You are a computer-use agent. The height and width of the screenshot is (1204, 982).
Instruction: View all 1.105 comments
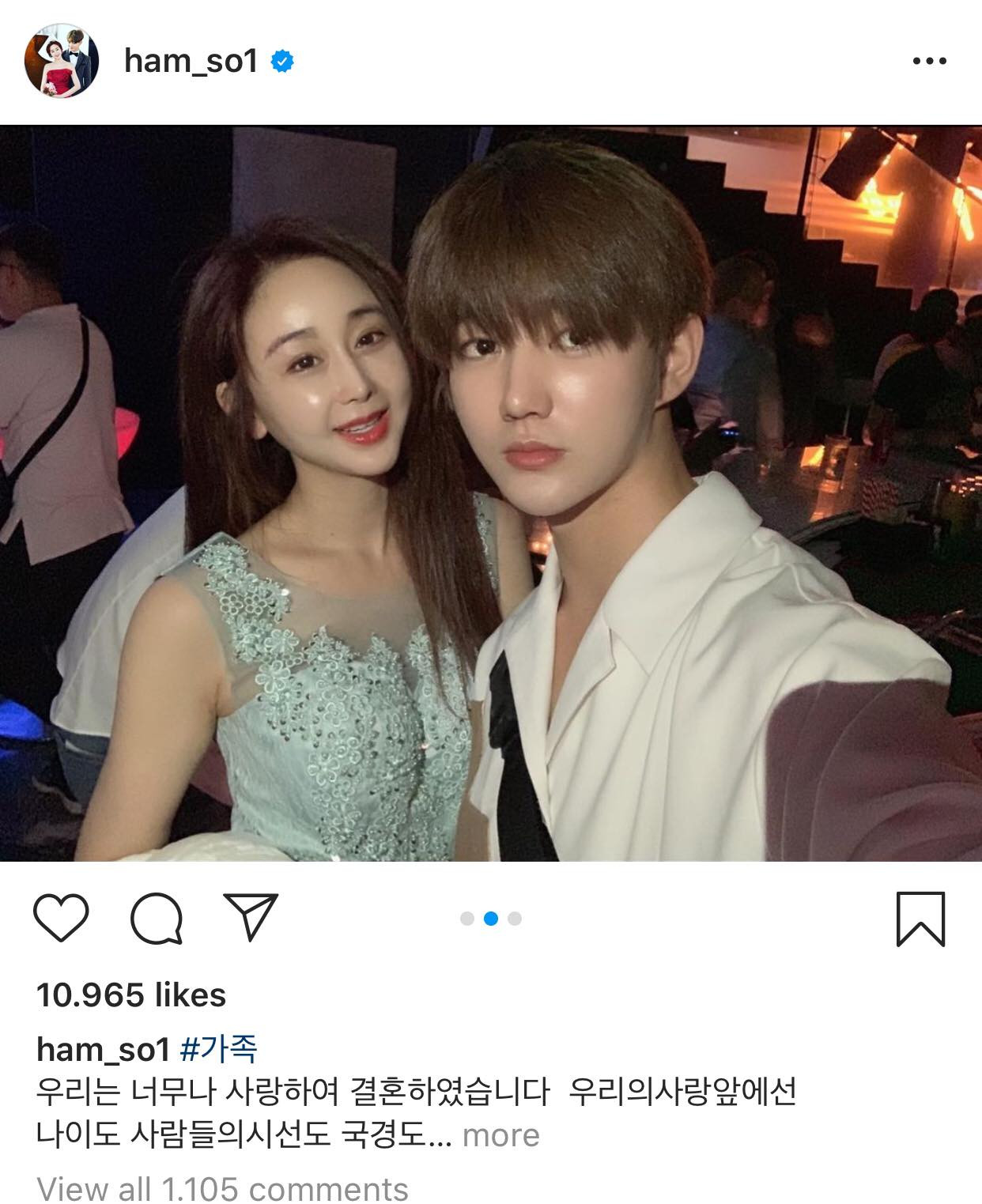[x=222, y=1188]
